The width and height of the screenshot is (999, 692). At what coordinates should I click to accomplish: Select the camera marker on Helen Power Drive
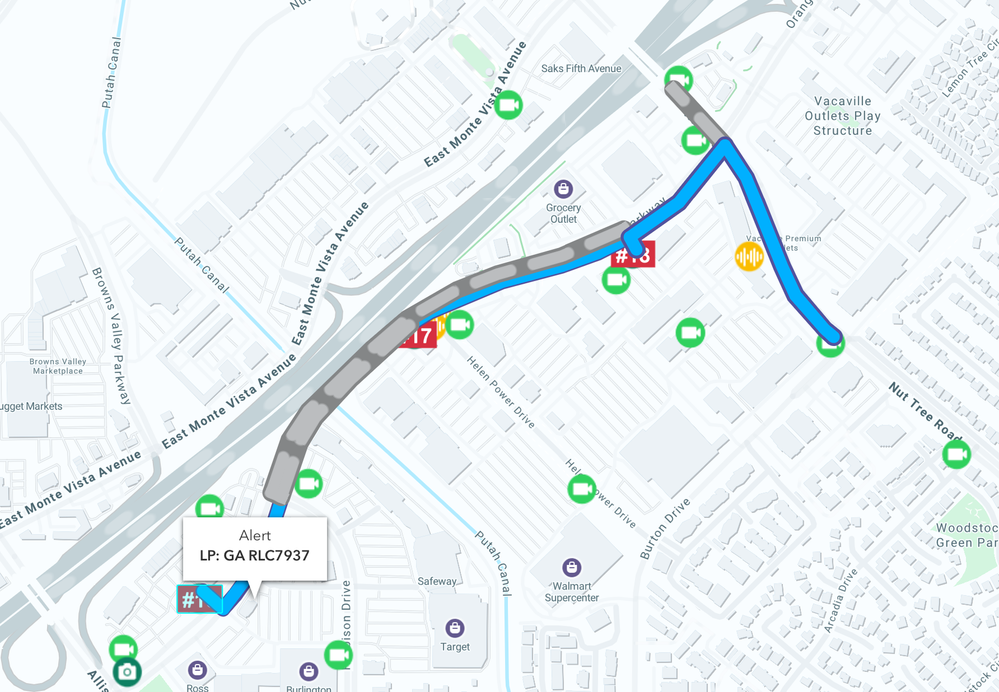click(582, 489)
